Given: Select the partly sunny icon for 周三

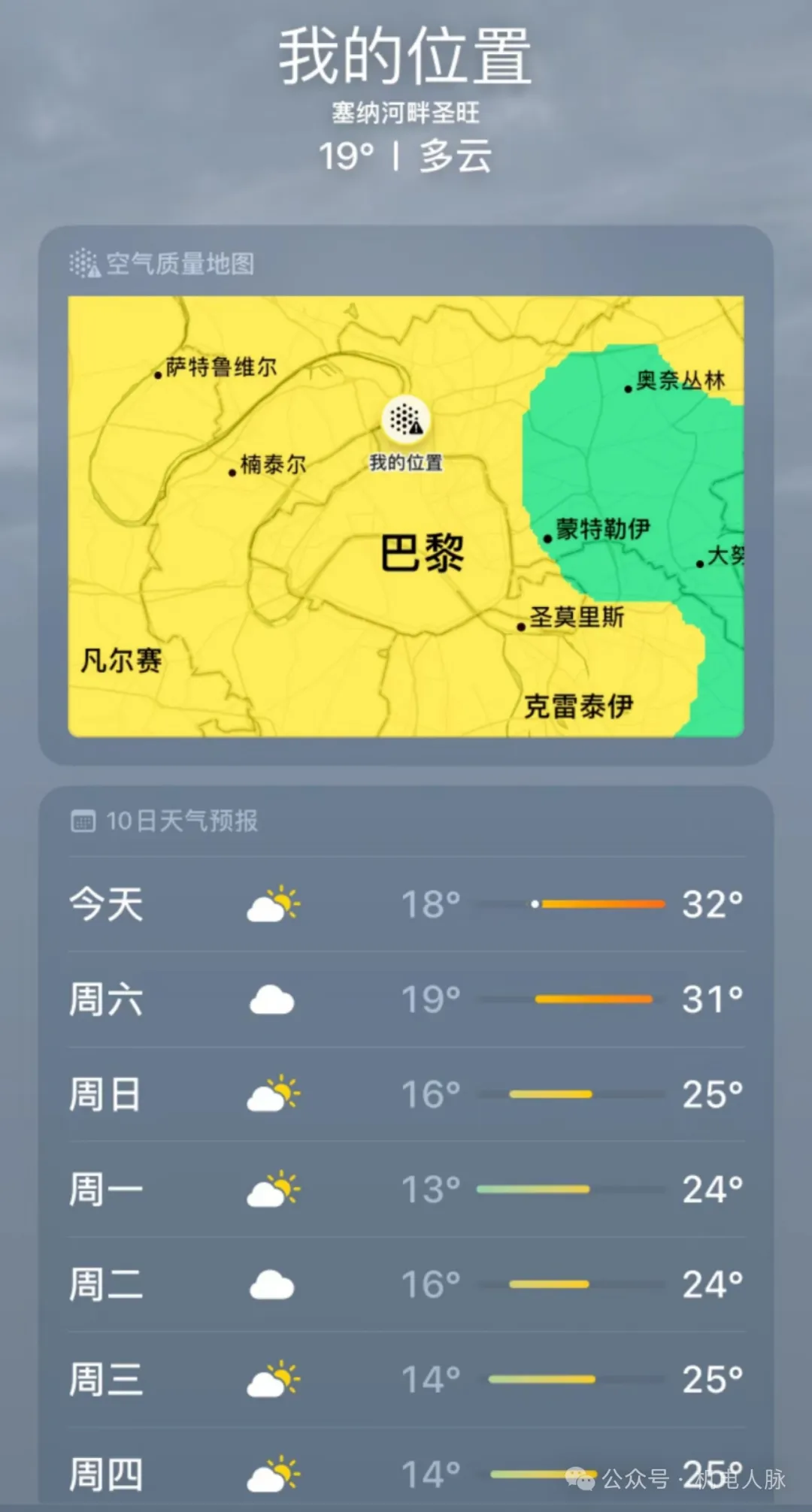Looking at the screenshot, I should tap(273, 1377).
